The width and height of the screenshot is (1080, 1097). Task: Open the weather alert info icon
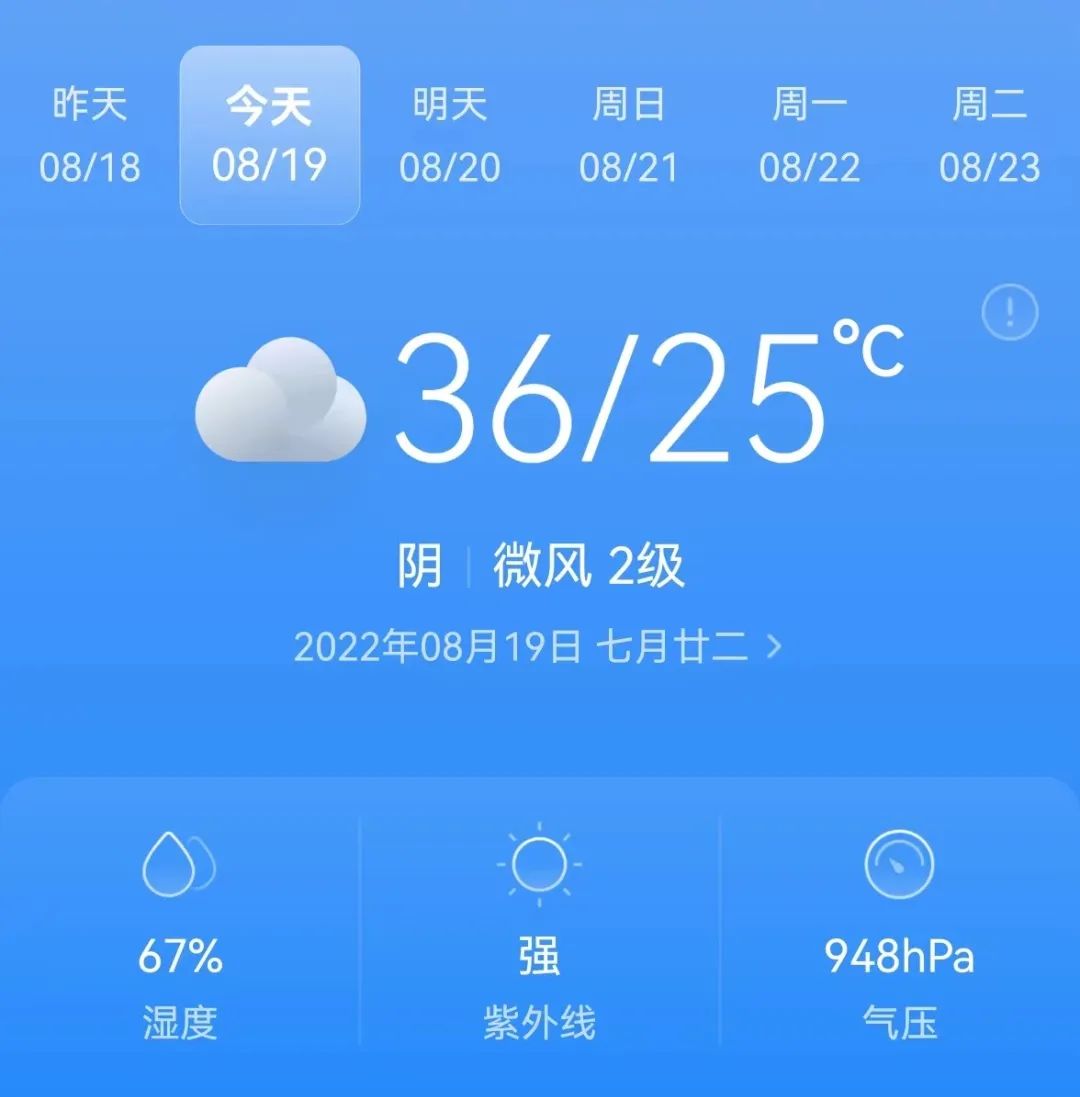(x=1010, y=313)
